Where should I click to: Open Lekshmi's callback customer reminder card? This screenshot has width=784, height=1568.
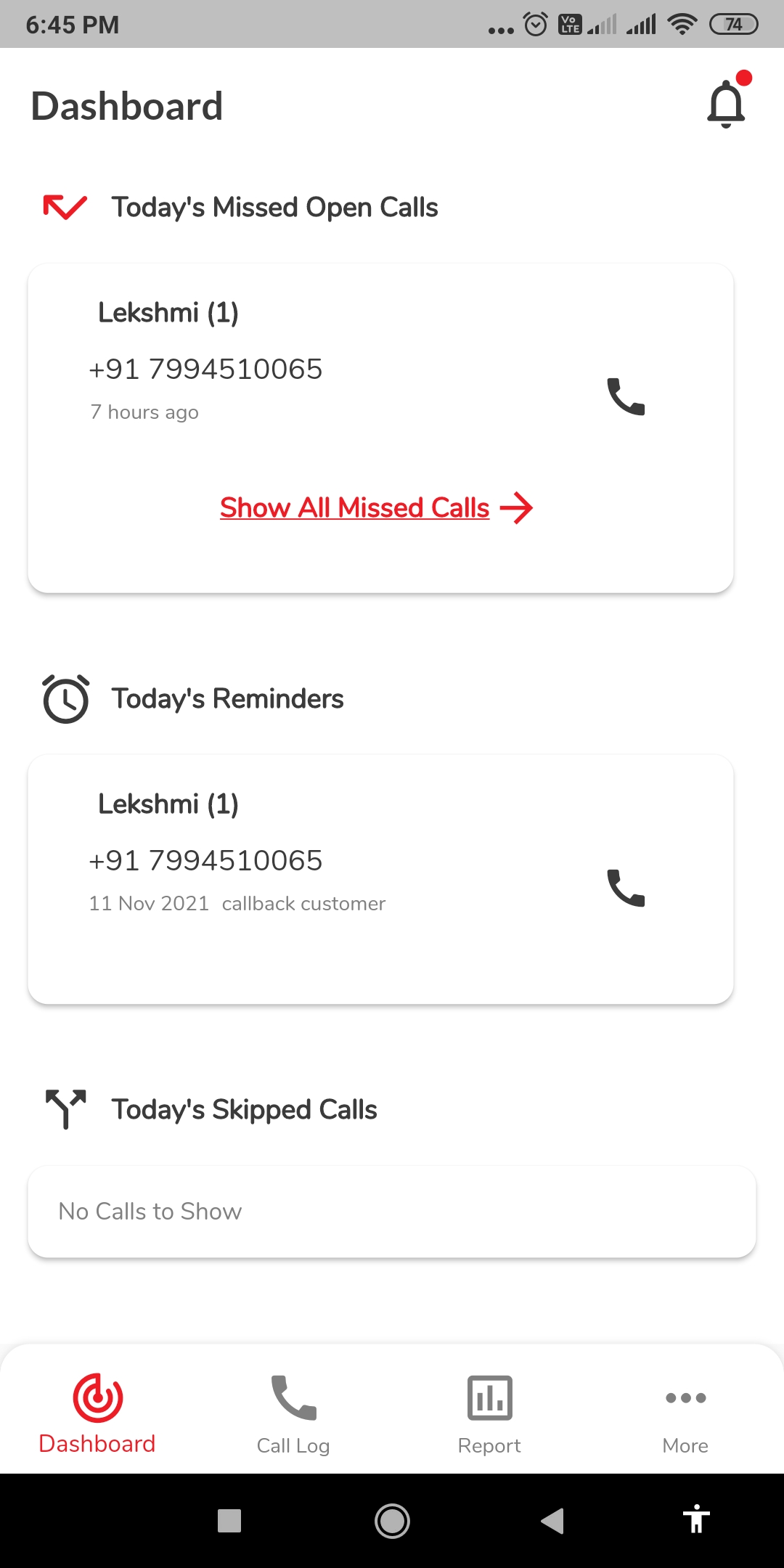point(290,857)
